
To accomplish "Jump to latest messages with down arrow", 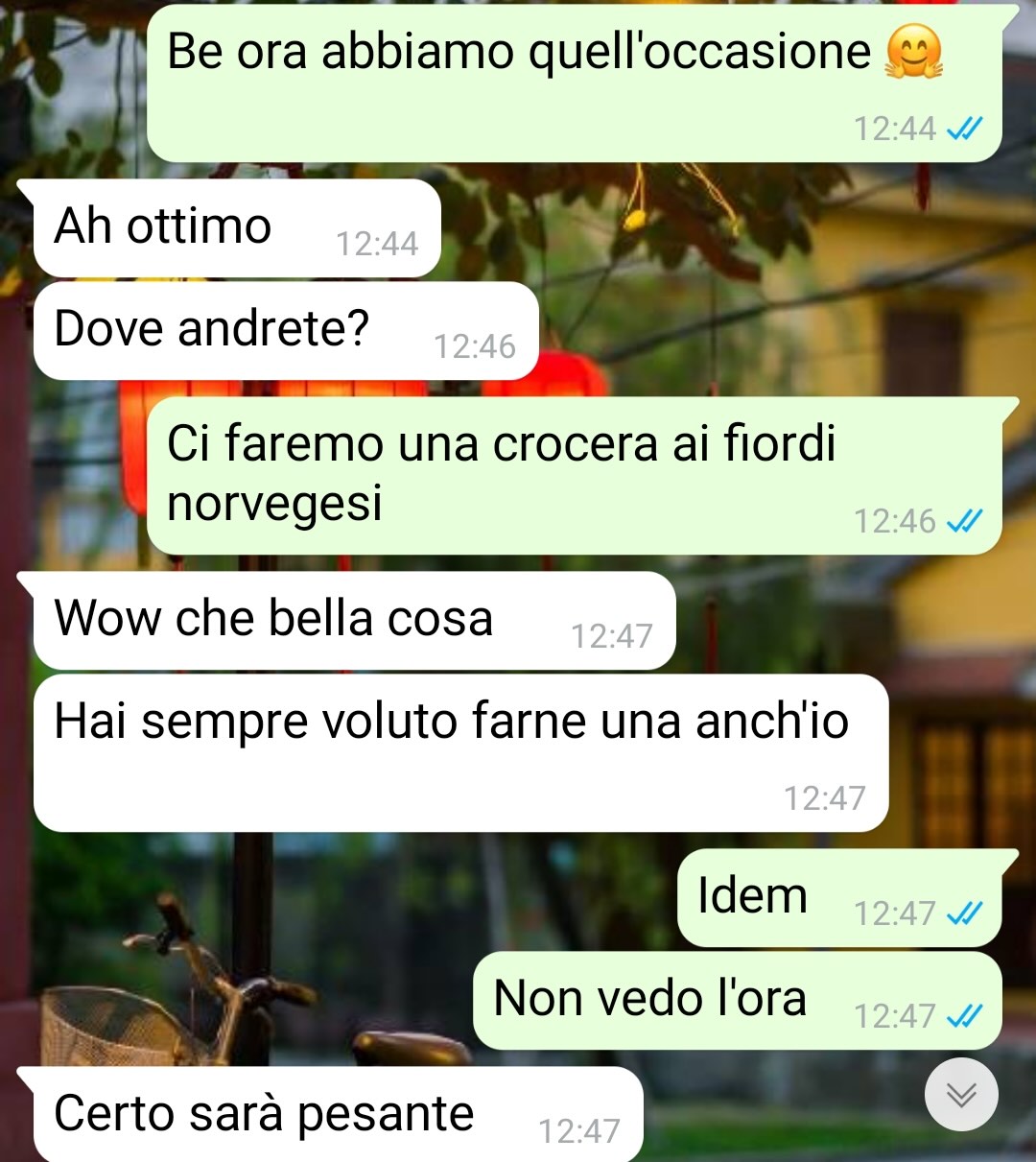I will (961, 1095).
